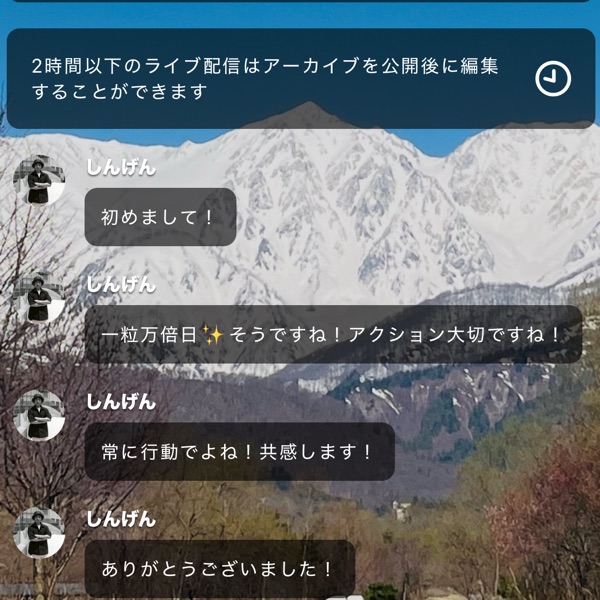Select the 常に行動でよね！共感します！ comment
The height and width of the screenshot is (600, 600).
pos(239,452)
